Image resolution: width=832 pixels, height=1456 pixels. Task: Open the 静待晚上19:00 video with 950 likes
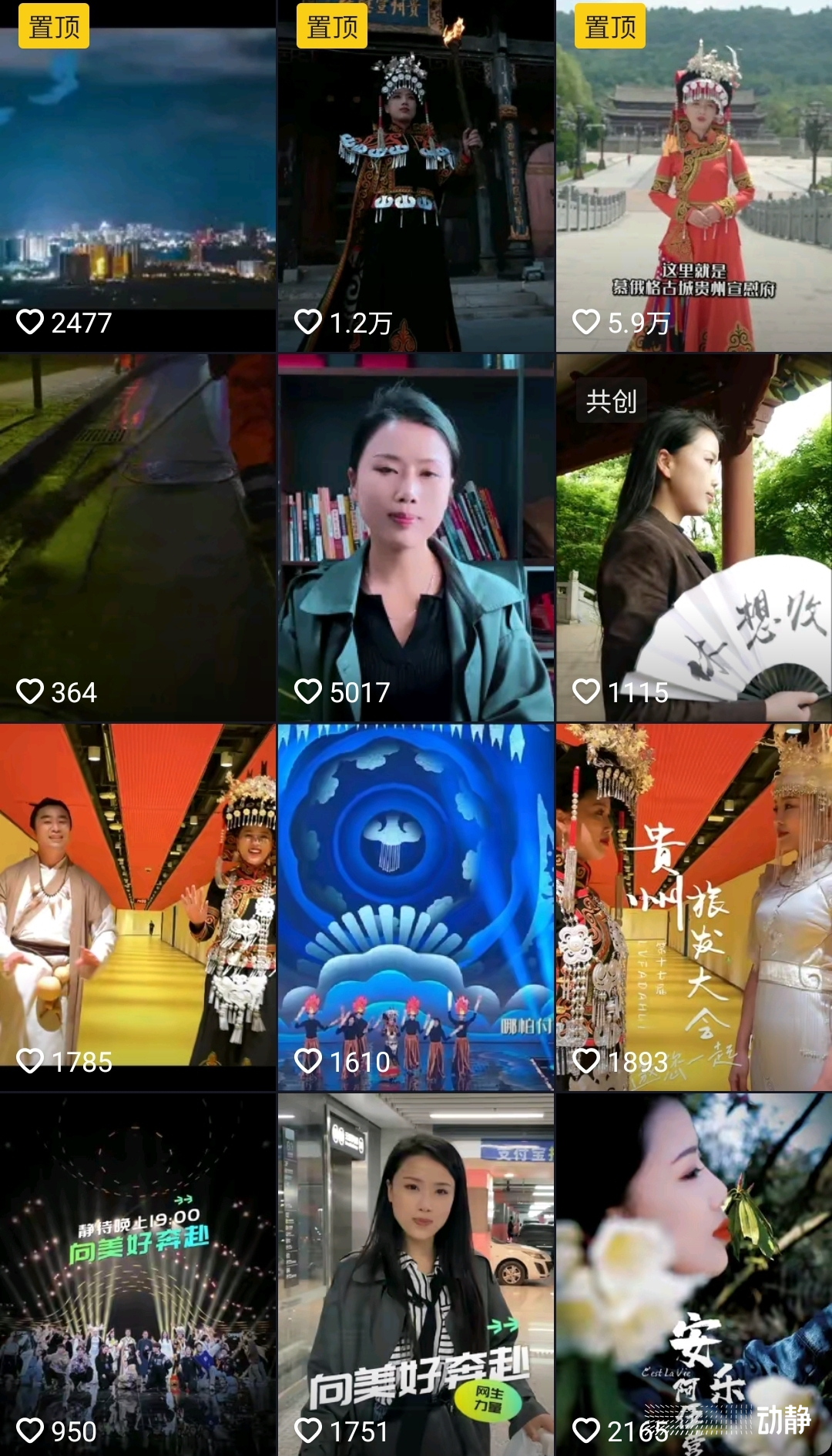[138, 1274]
